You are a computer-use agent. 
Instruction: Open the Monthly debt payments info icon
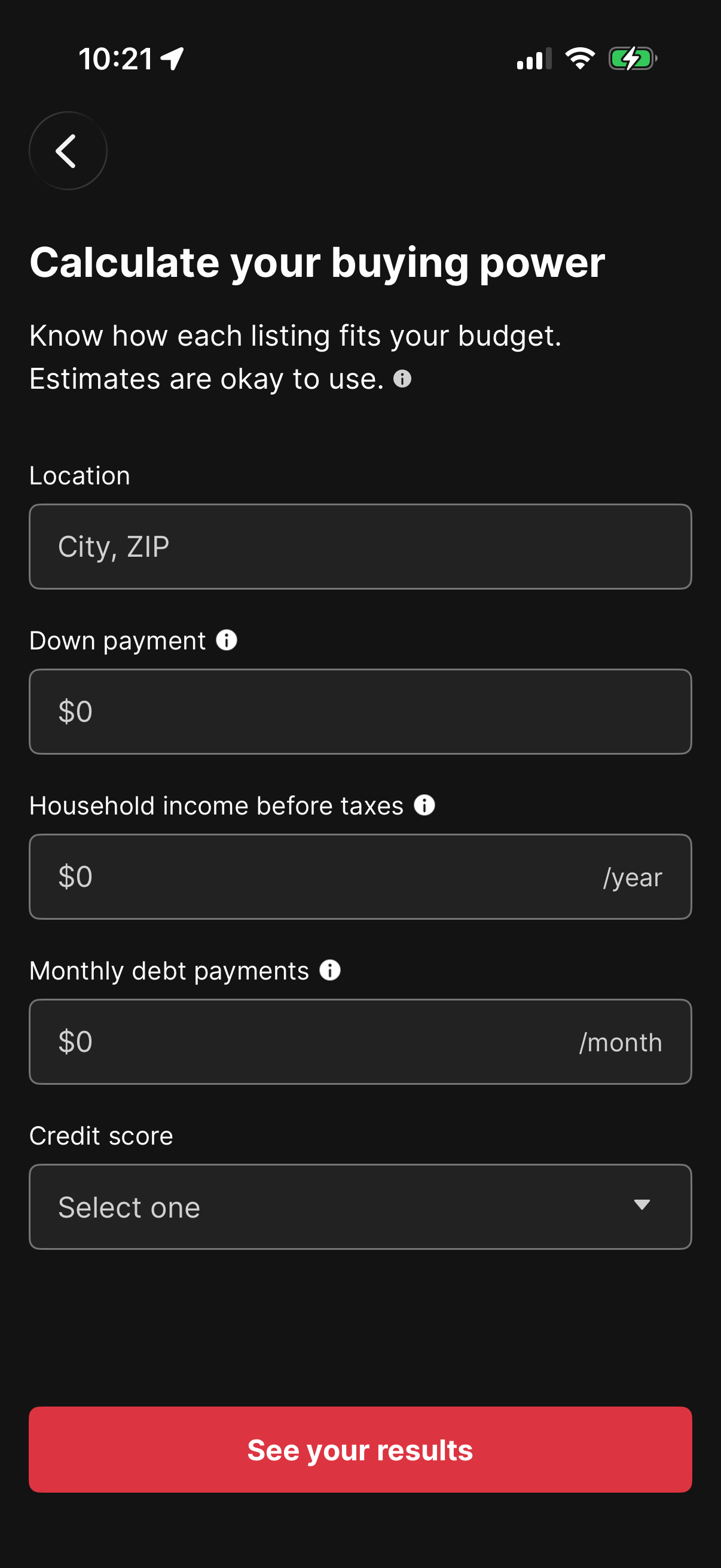329,970
